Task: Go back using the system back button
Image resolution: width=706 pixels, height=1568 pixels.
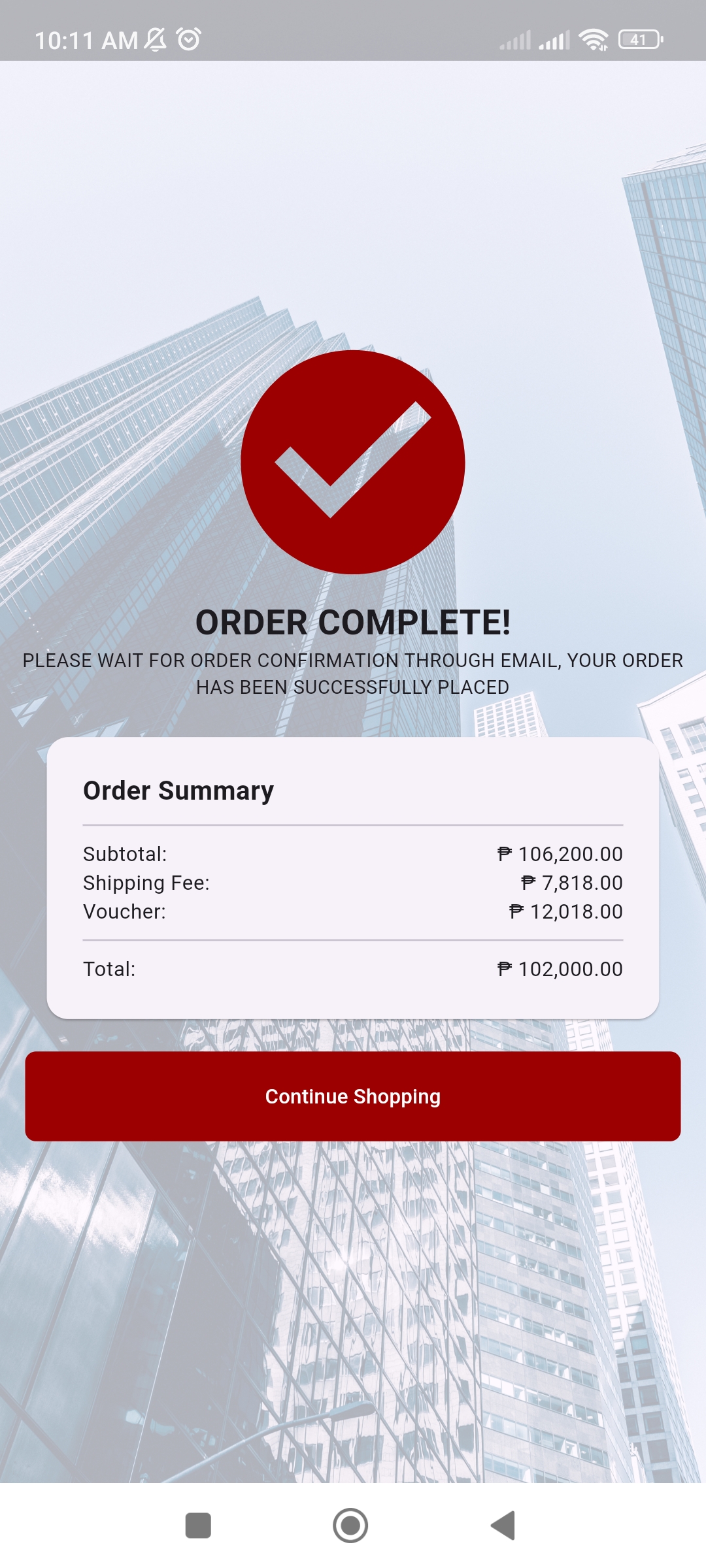Action: pos(504,1526)
